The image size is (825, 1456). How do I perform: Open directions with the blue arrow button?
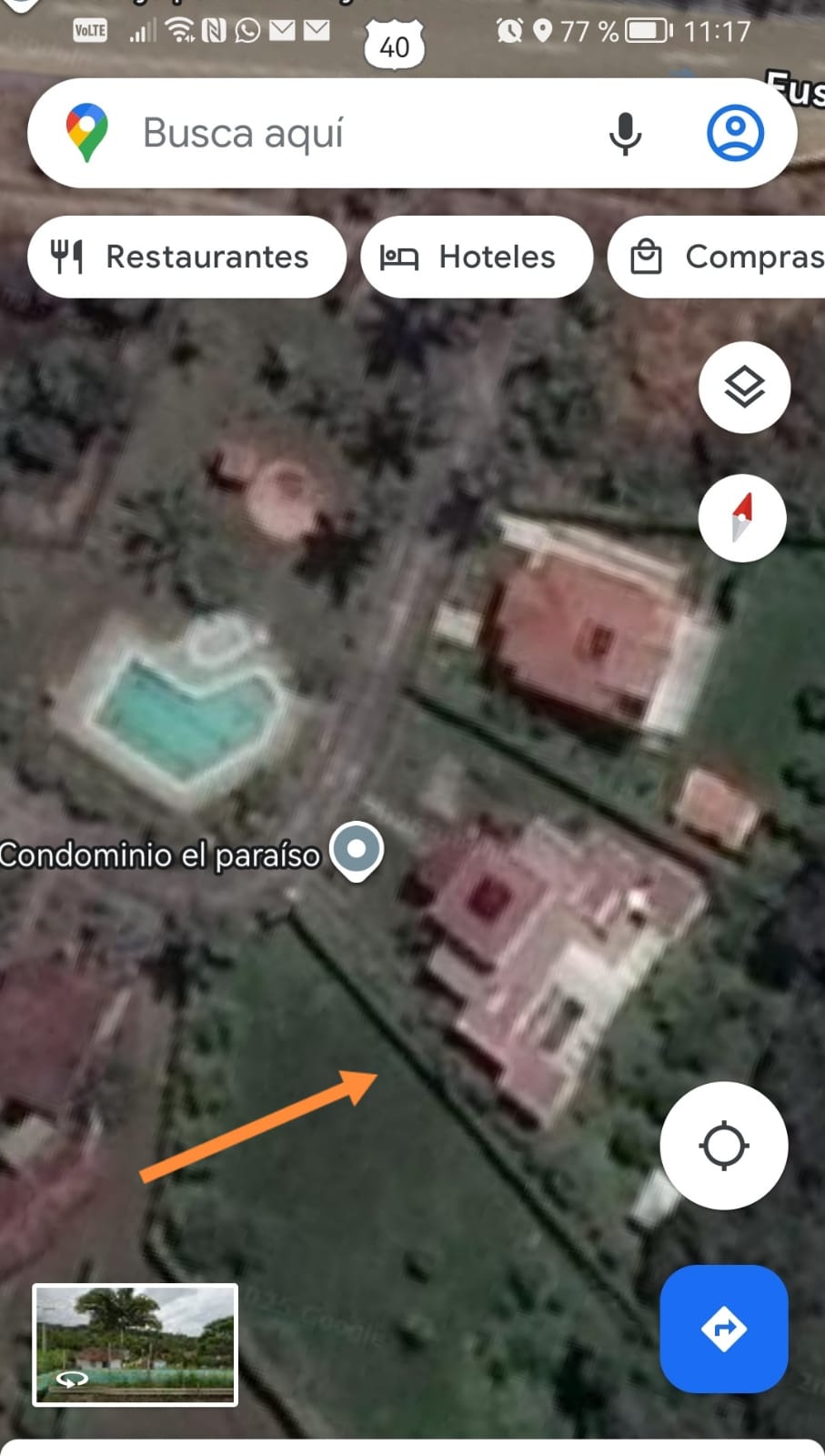click(723, 1329)
